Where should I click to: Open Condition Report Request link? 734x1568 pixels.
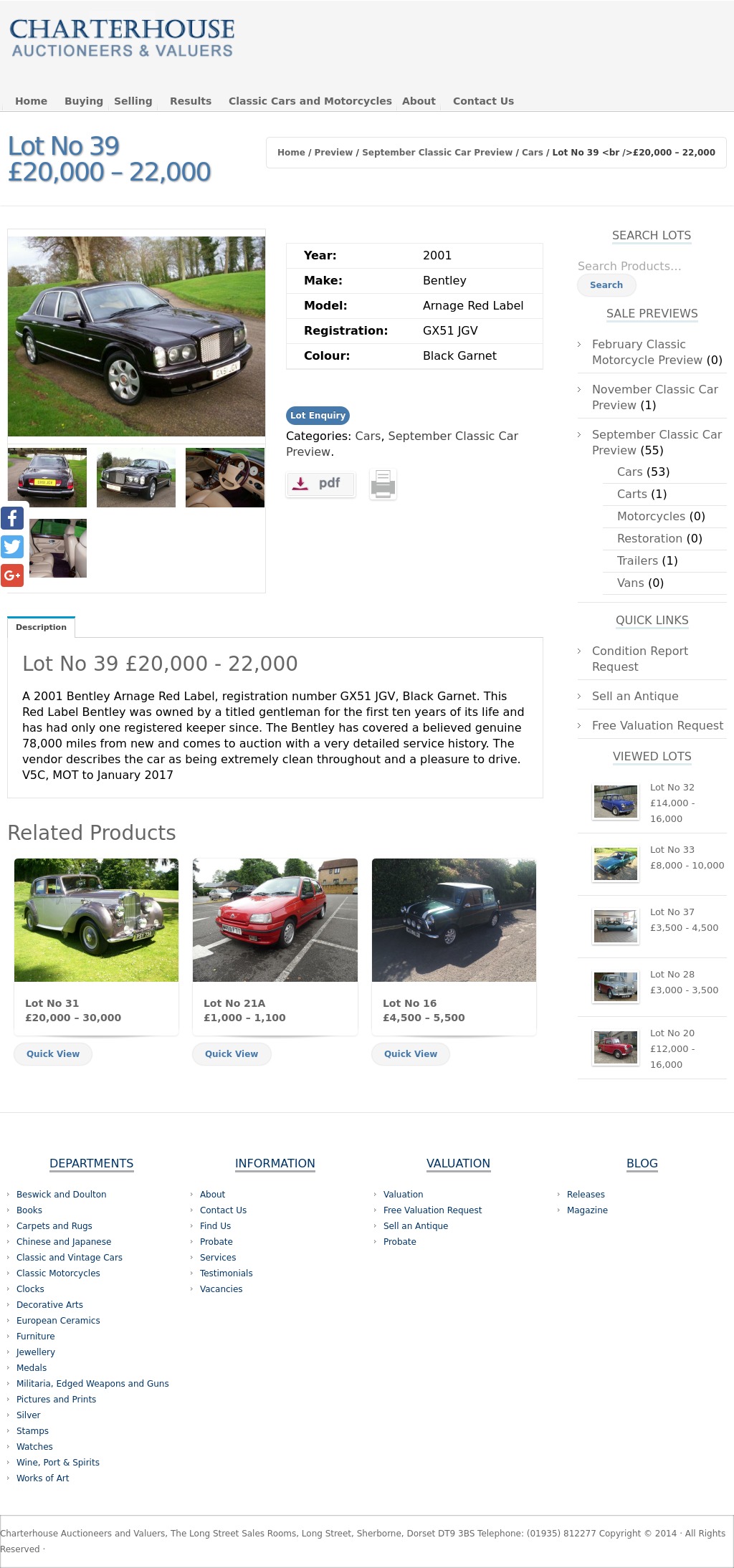(x=639, y=659)
